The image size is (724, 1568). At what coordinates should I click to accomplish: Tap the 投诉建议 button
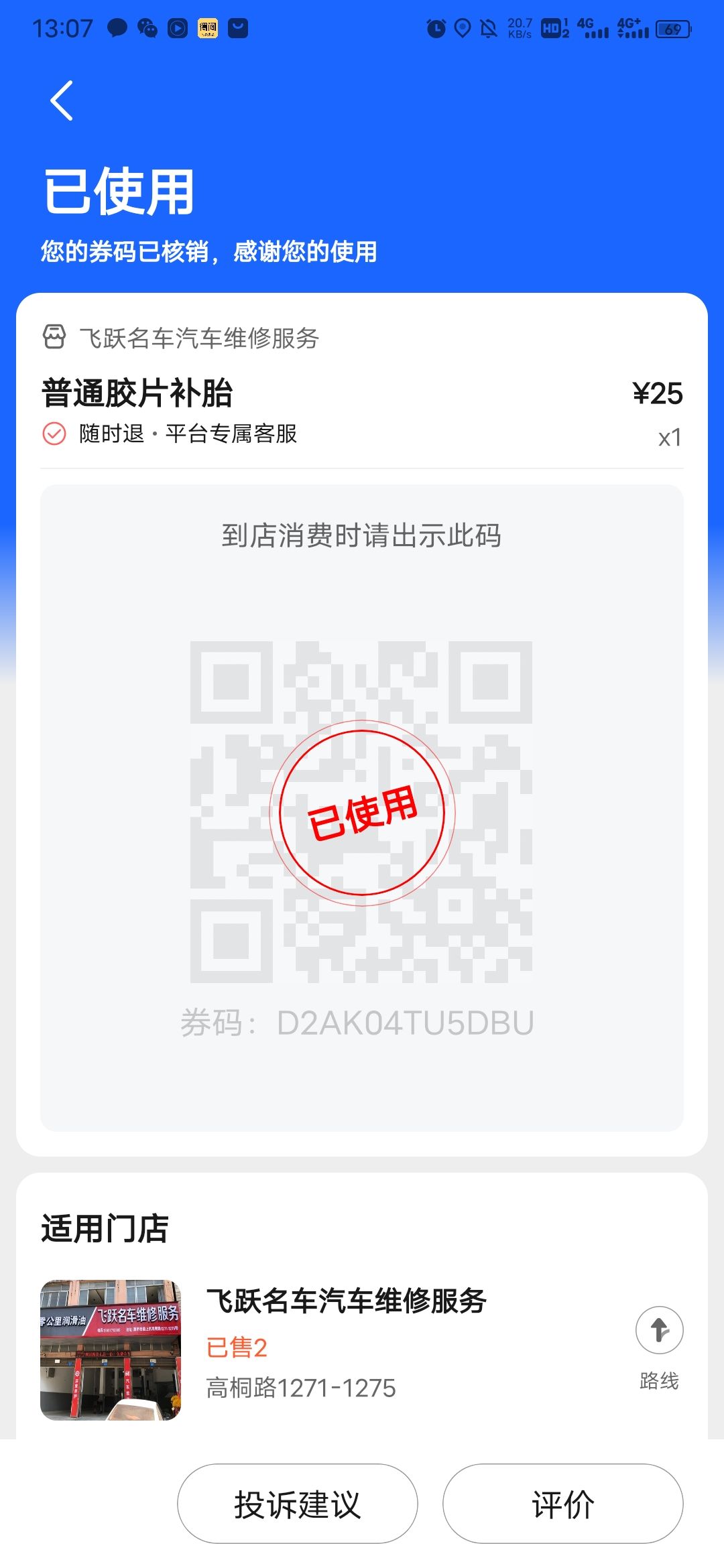(297, 1504)
